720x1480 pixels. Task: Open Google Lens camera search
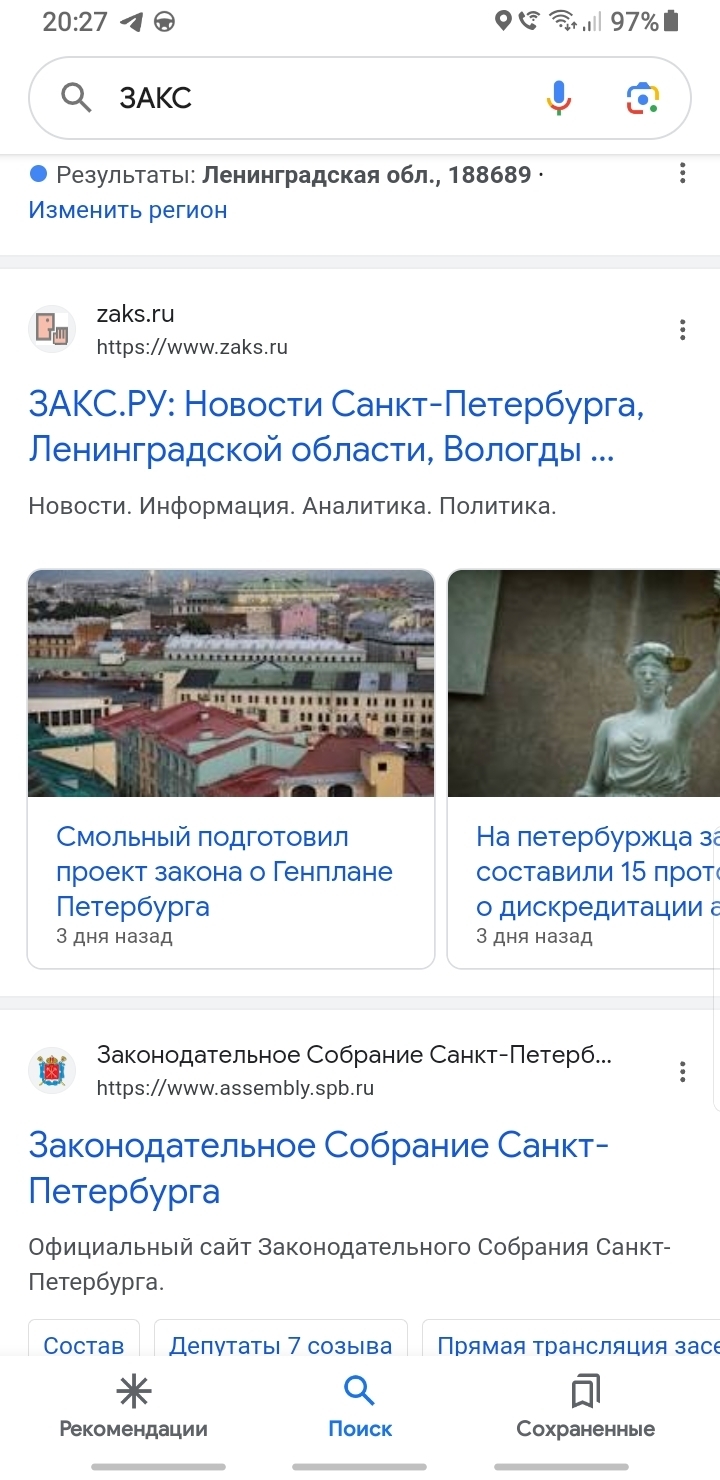point(643,97)
